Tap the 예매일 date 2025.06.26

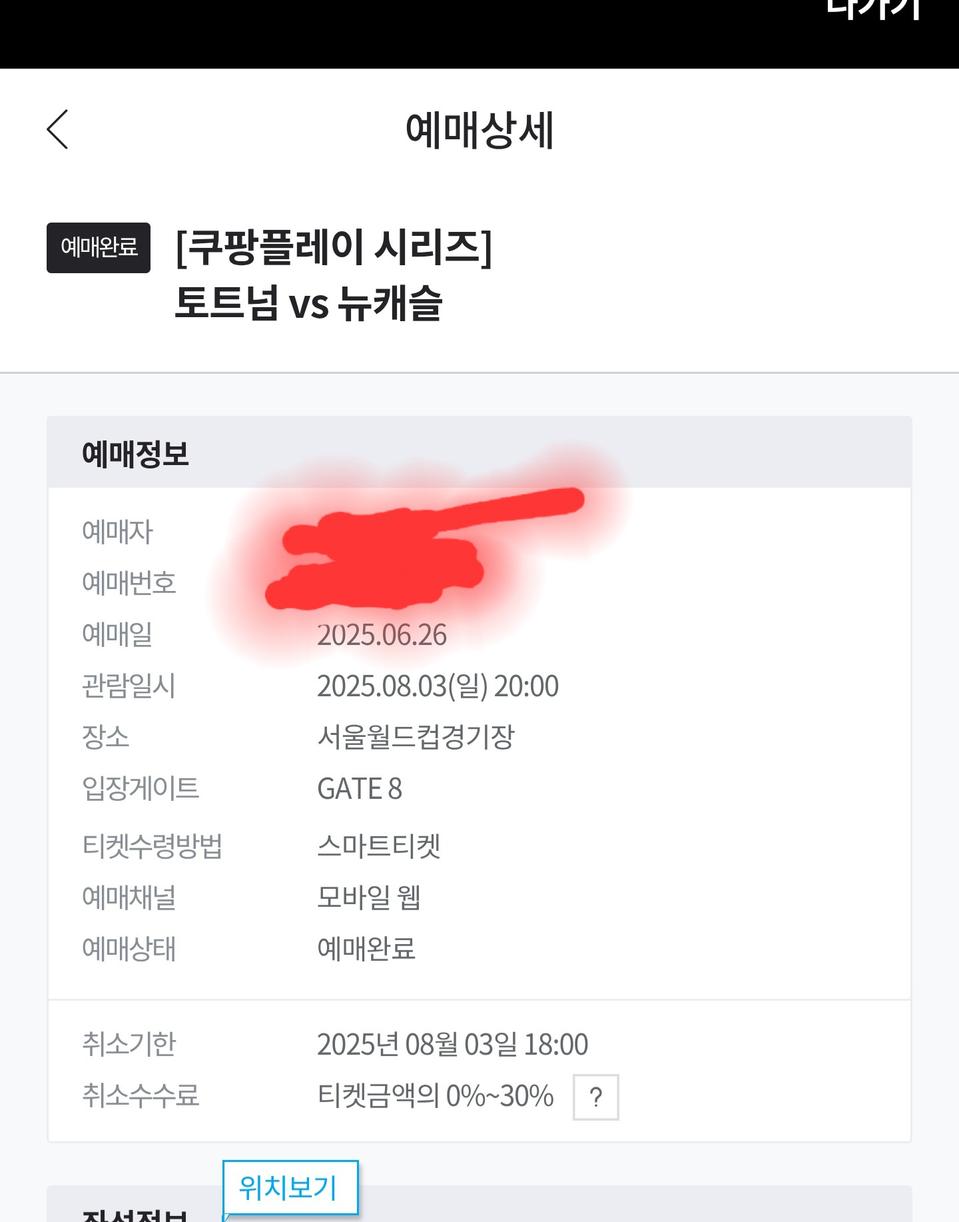click(382, 634)
